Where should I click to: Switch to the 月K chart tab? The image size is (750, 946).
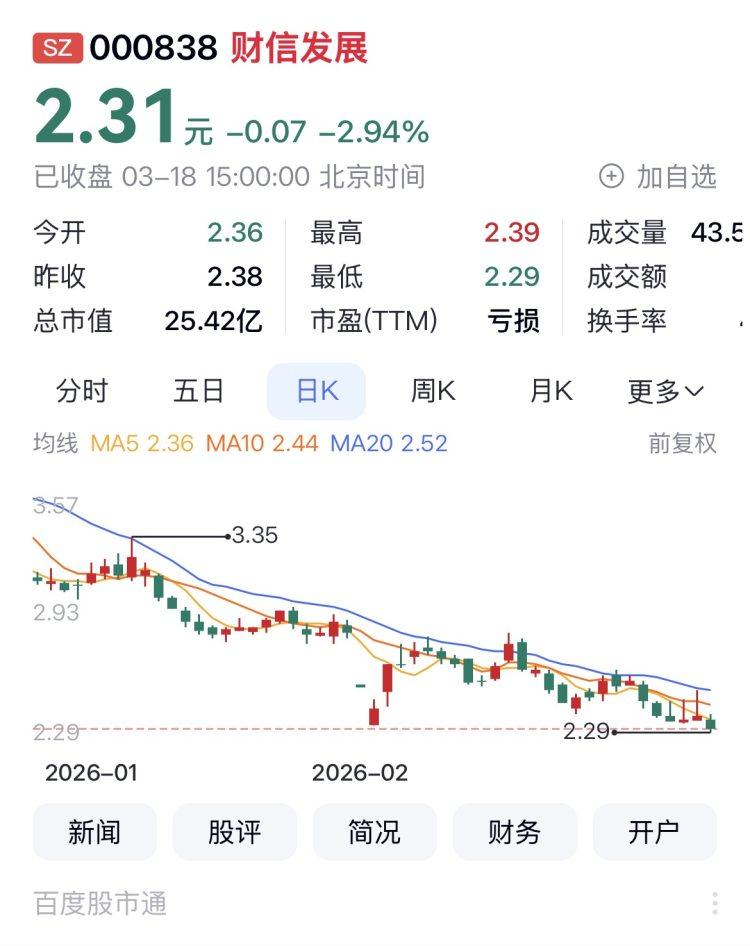pos(551,391)
